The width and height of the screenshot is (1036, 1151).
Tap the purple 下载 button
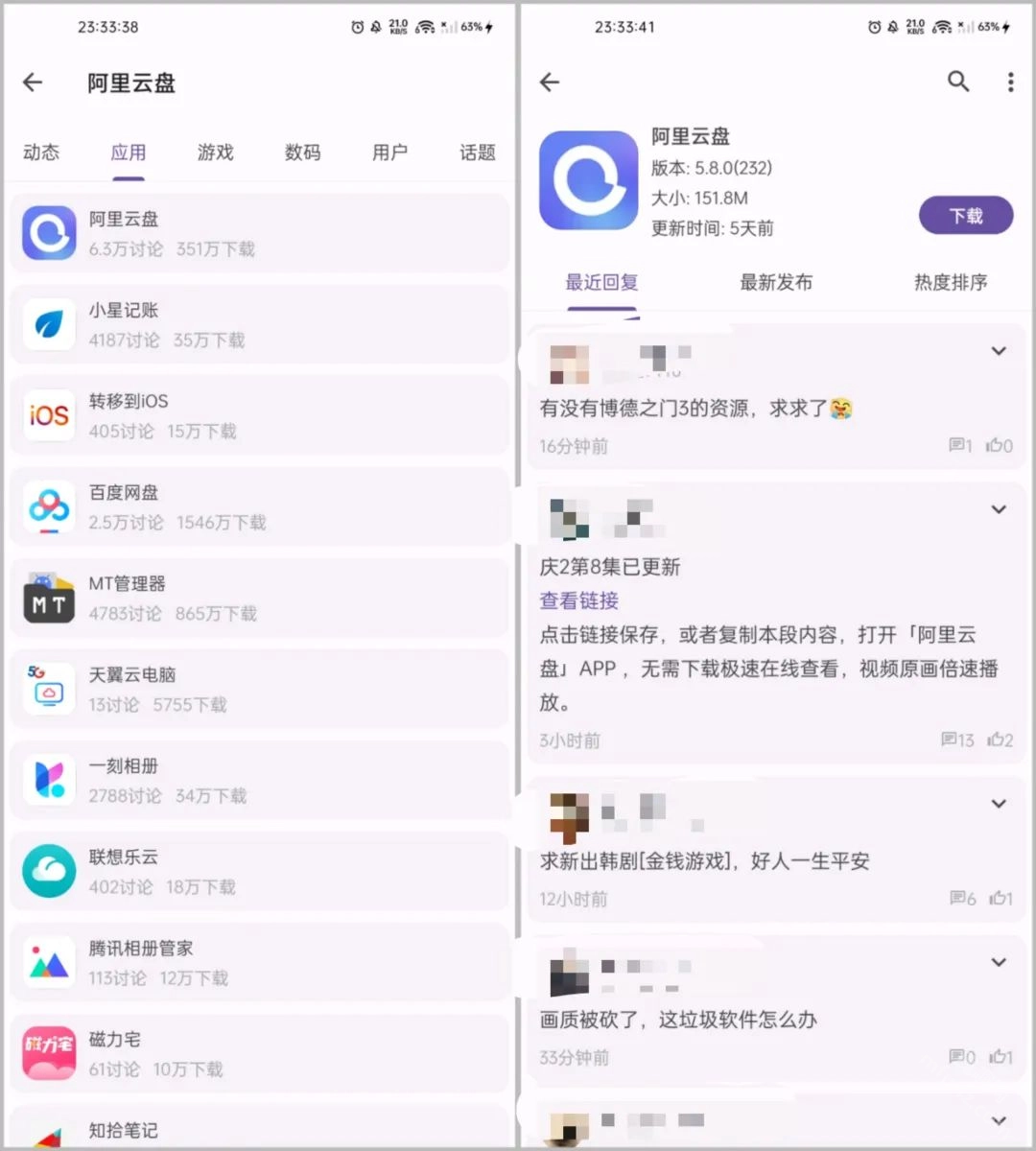coord(965,216)
